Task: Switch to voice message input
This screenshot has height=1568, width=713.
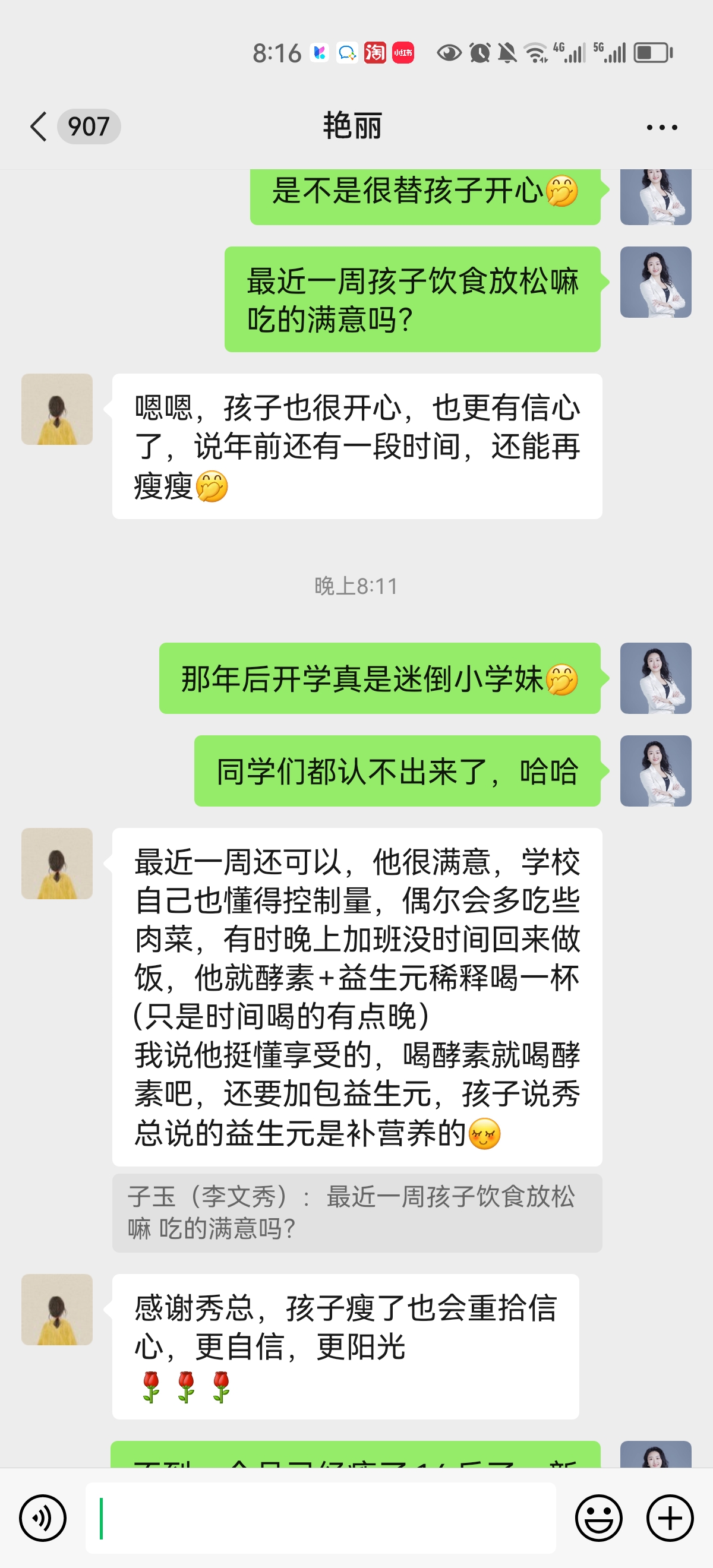Action: [x=43, y=1518]
